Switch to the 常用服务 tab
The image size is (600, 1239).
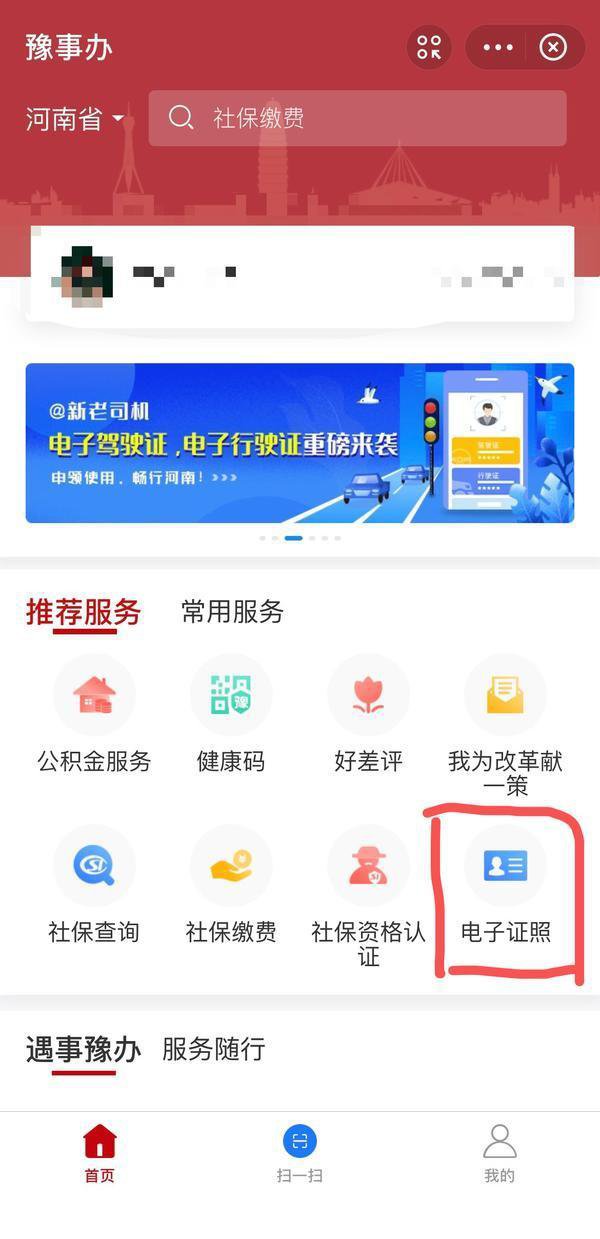click(232, 612)
